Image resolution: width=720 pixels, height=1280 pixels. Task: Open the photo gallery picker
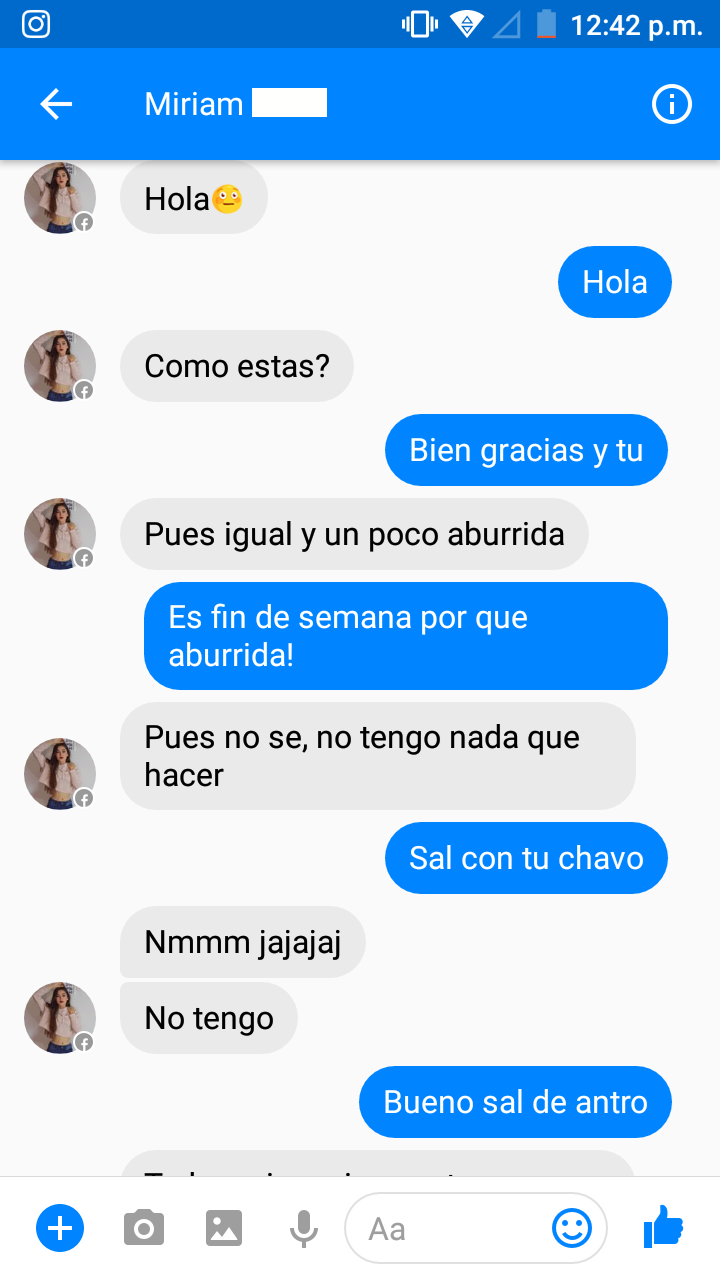click(x=224, y=1227)
